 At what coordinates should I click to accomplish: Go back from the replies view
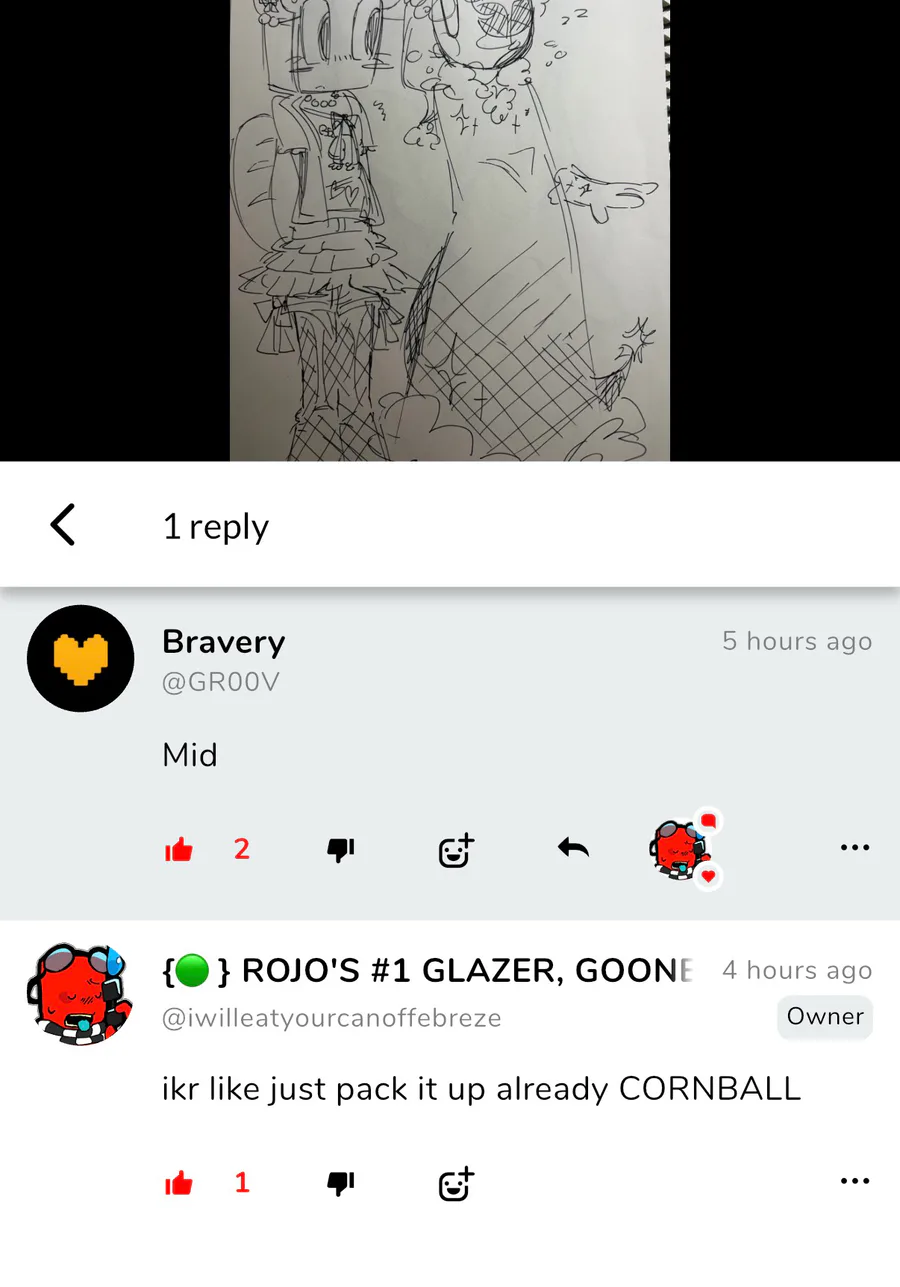tap(63, 525)
